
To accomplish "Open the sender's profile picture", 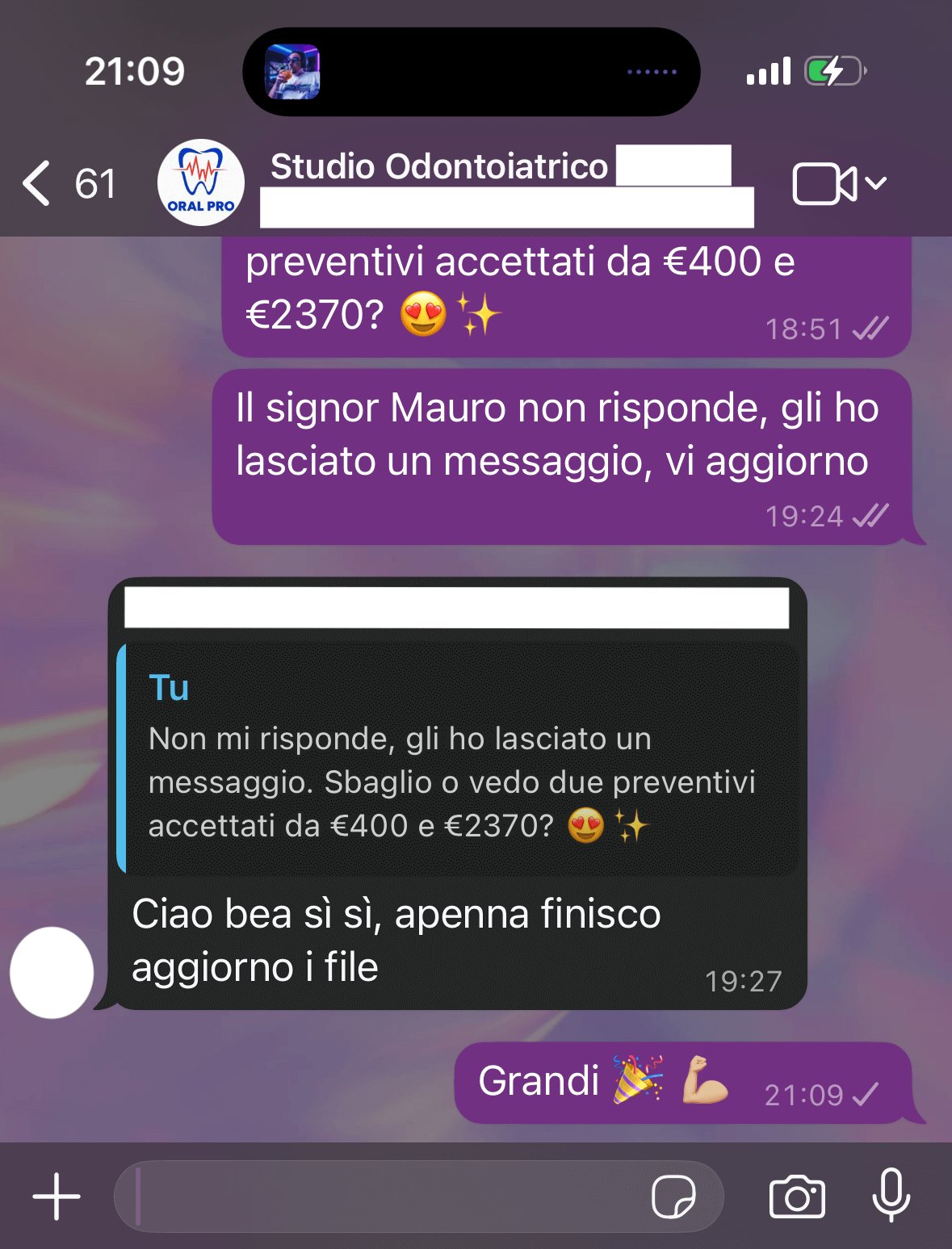I will click(x=52, y=972).
